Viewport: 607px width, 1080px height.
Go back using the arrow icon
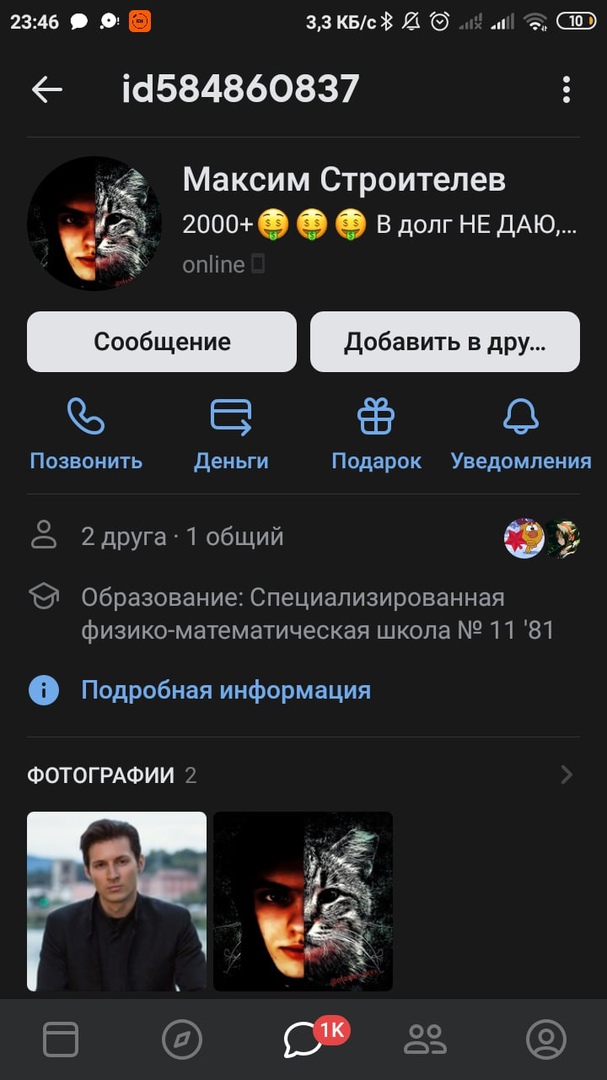point(47,90)
